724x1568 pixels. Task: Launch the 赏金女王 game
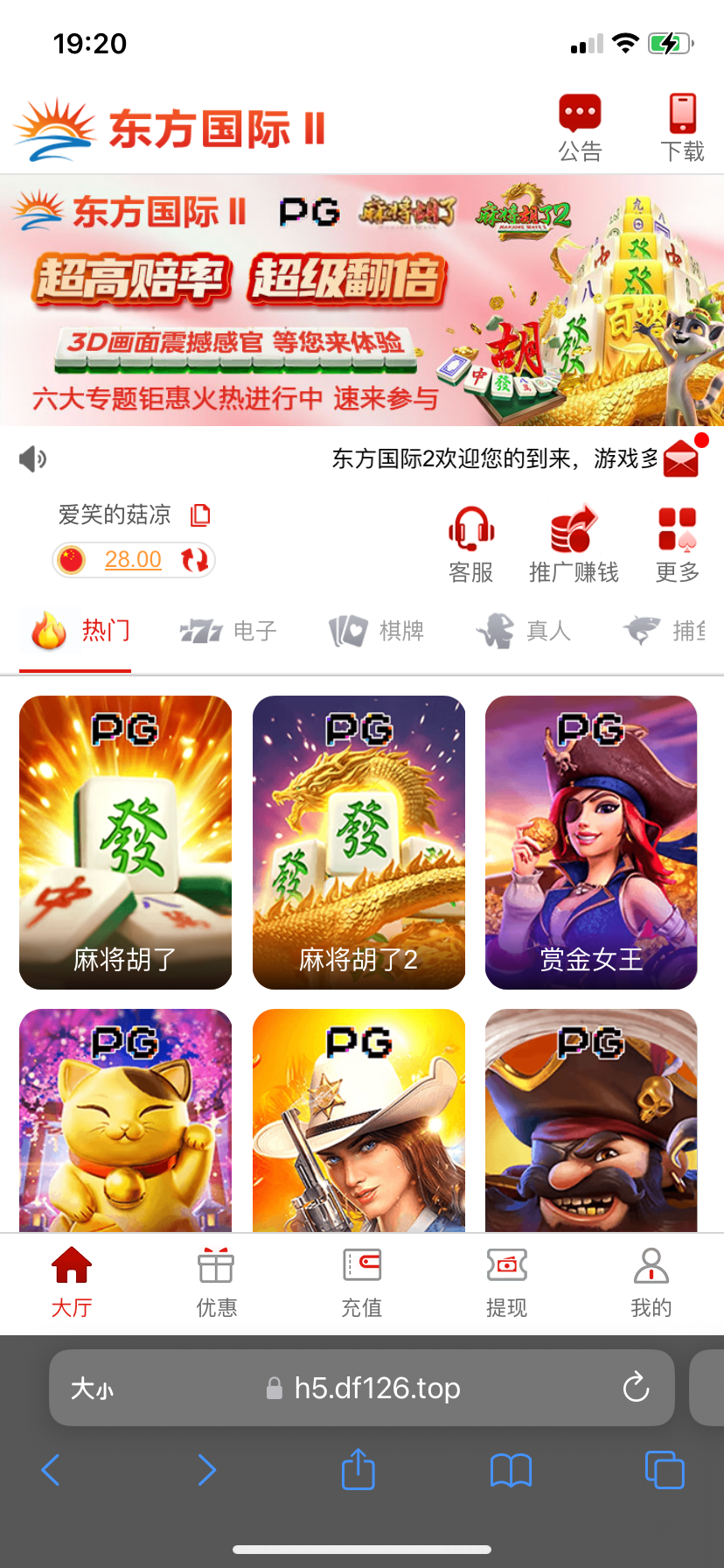click(x=591, y=842)
